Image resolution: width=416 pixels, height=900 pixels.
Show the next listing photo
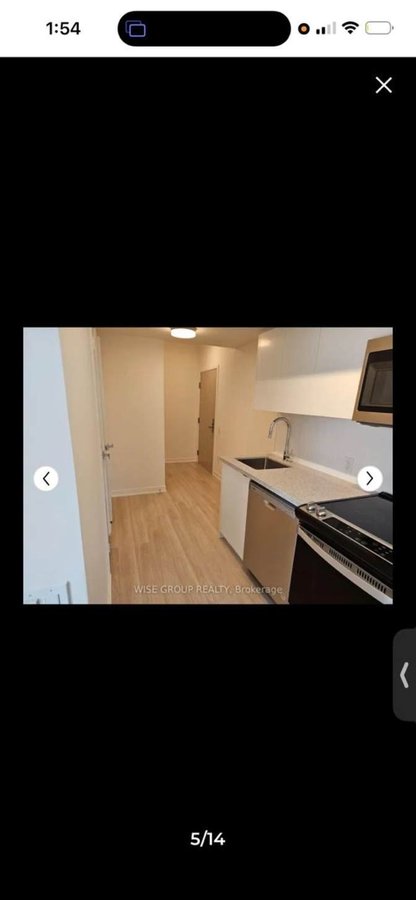(x=370, y=478)
